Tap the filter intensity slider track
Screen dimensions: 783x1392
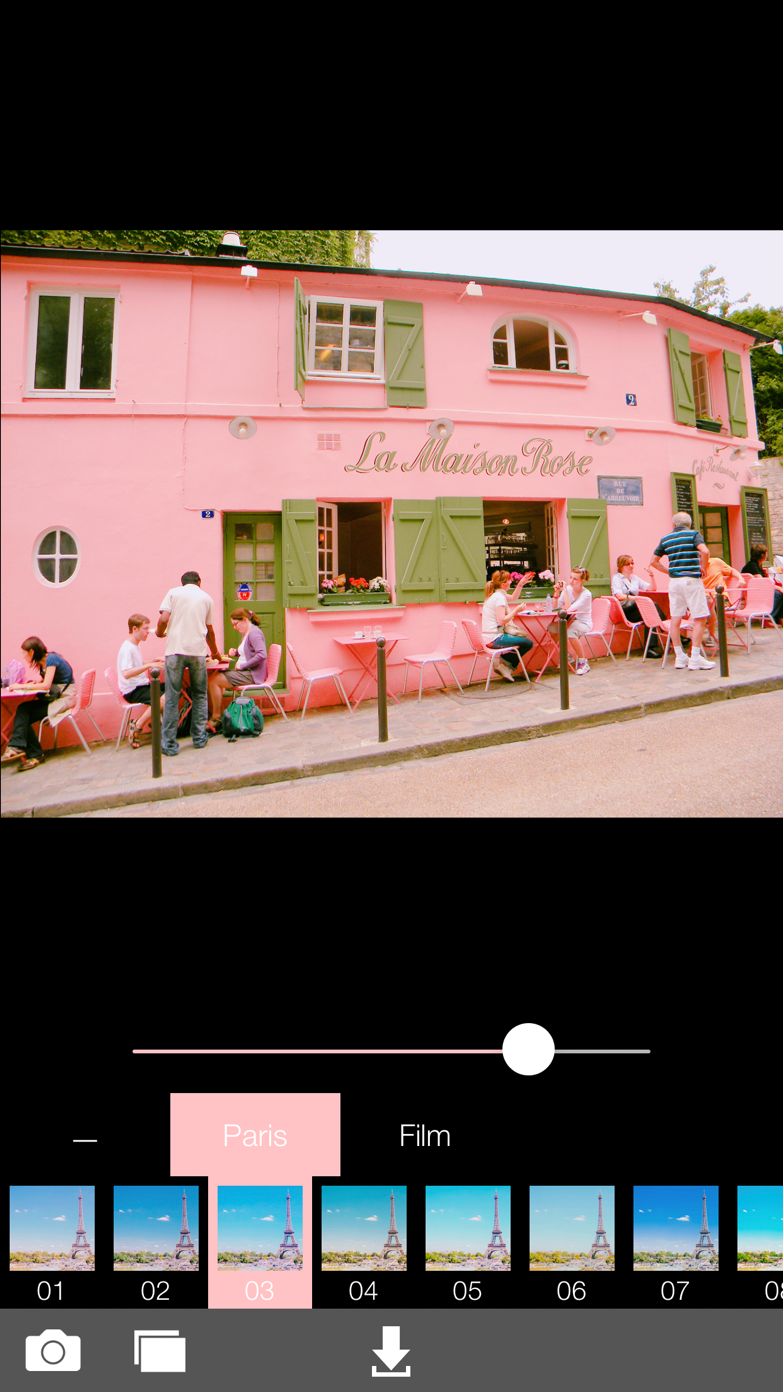[320, 1051]
